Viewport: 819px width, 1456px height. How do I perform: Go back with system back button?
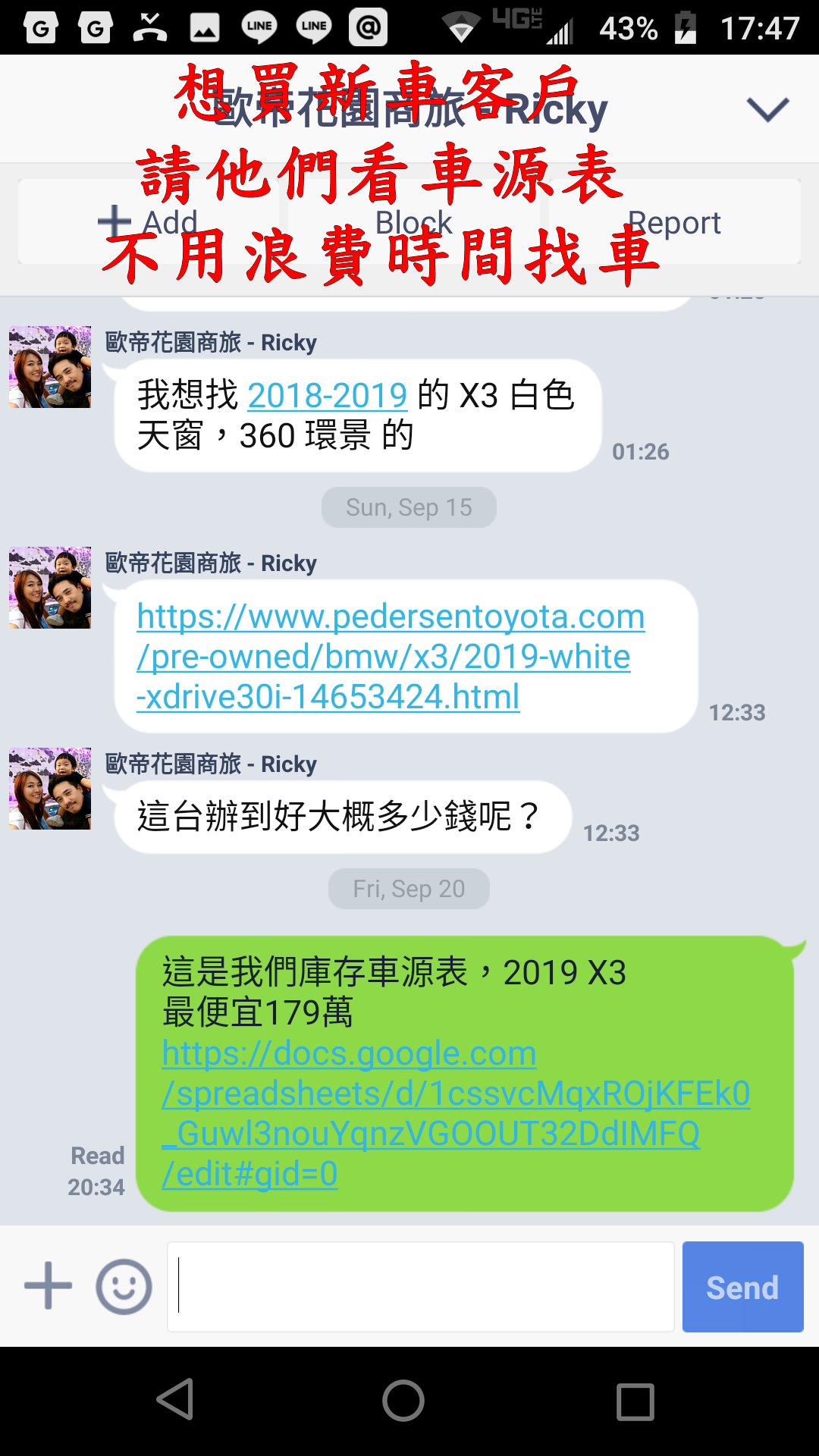(x=176, y=1400)
